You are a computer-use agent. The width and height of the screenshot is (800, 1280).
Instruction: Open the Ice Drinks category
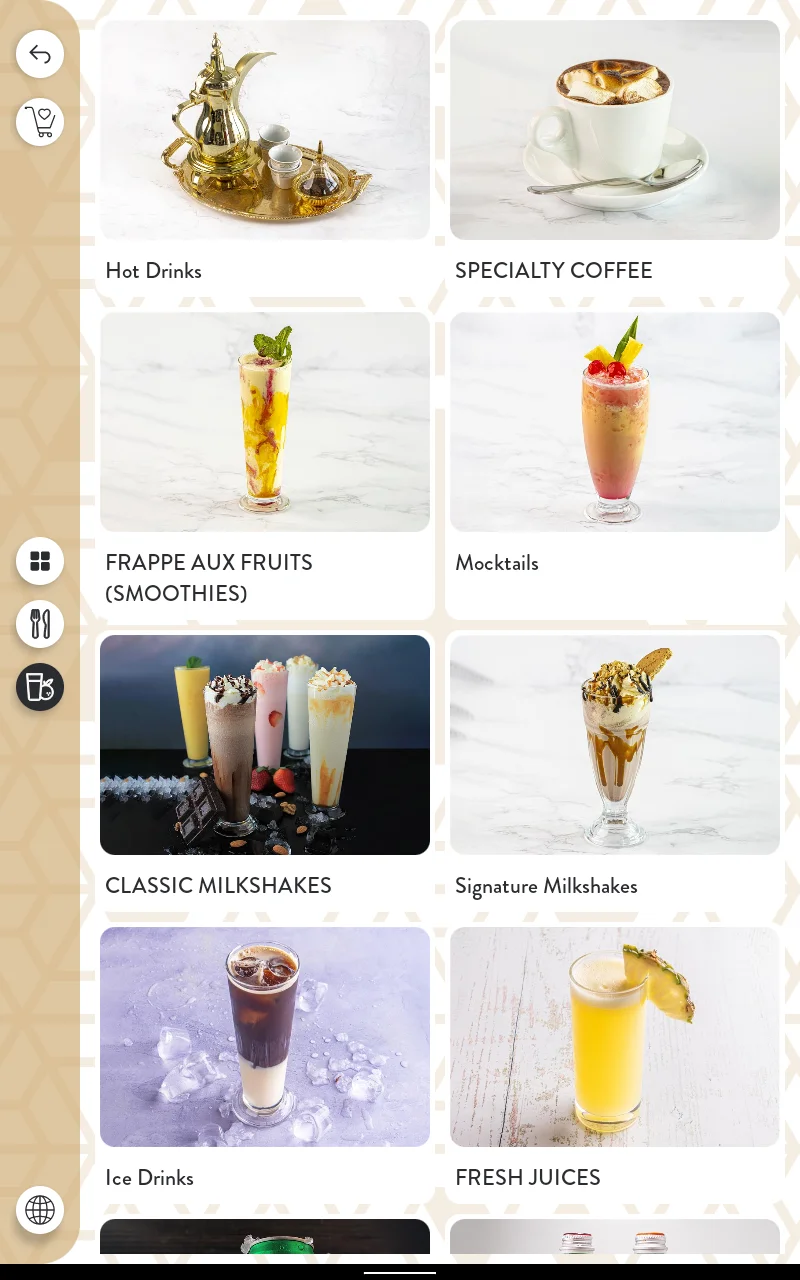click(x=265, y=1063)
